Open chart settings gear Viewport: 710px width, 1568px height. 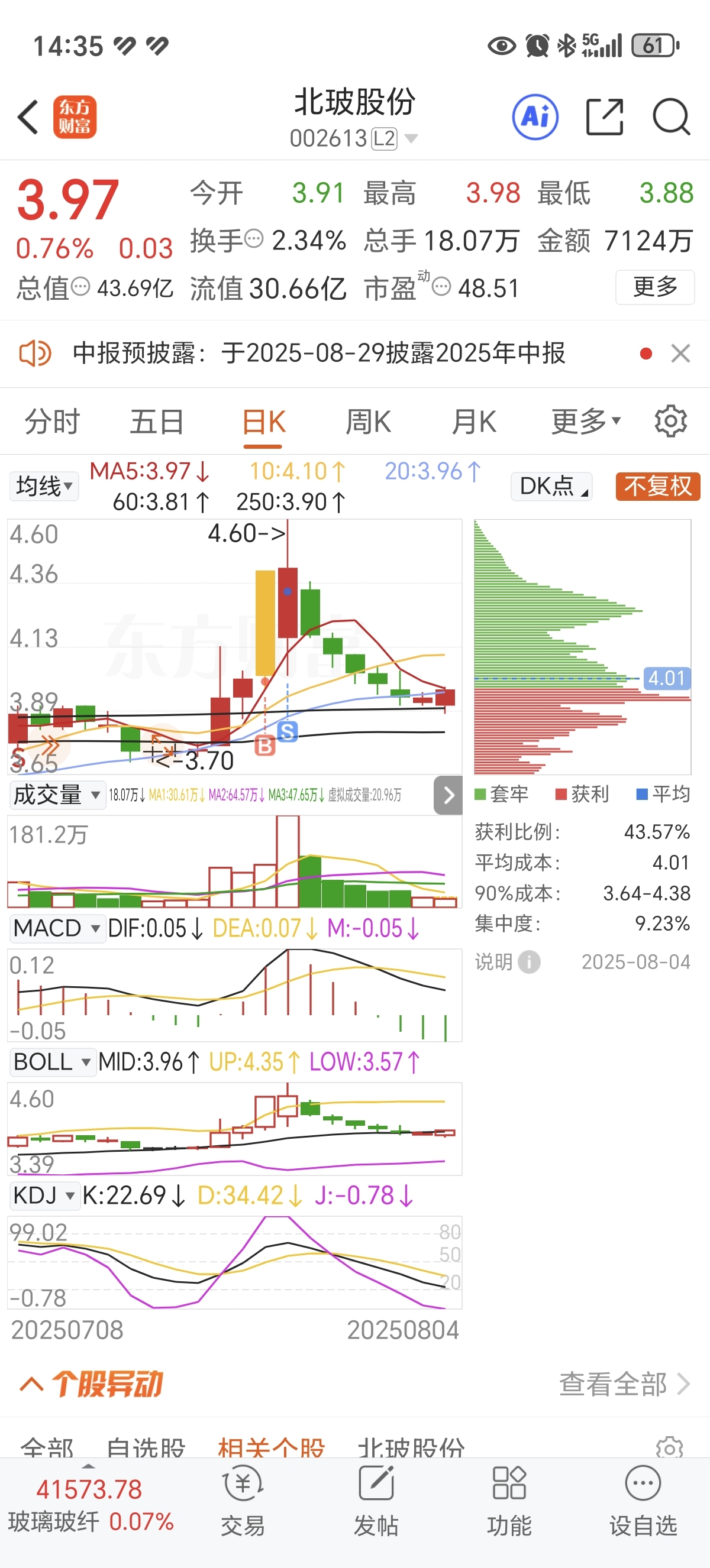pos(670,420)
